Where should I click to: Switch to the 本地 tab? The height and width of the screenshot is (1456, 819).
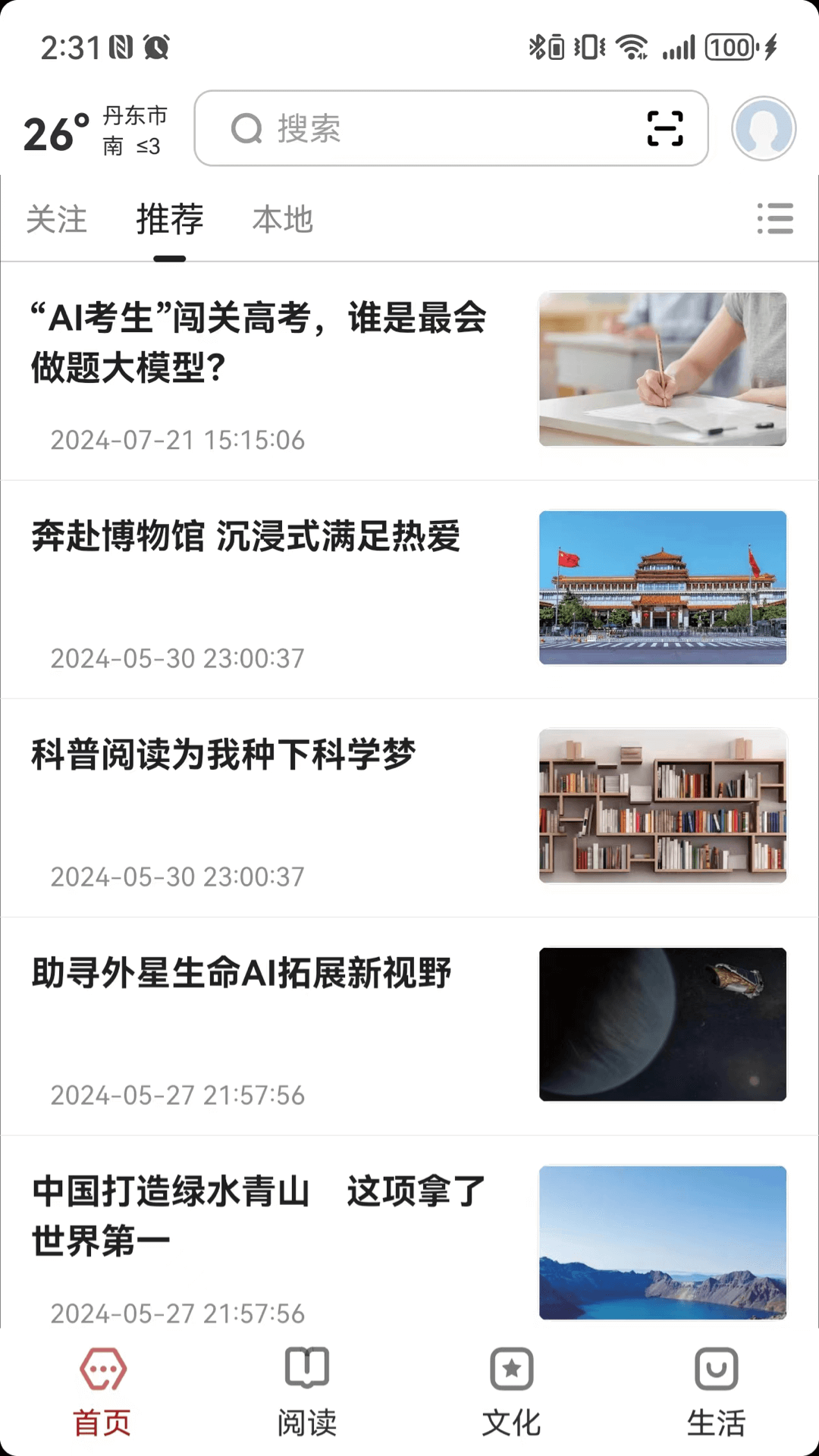coord(283,220)
